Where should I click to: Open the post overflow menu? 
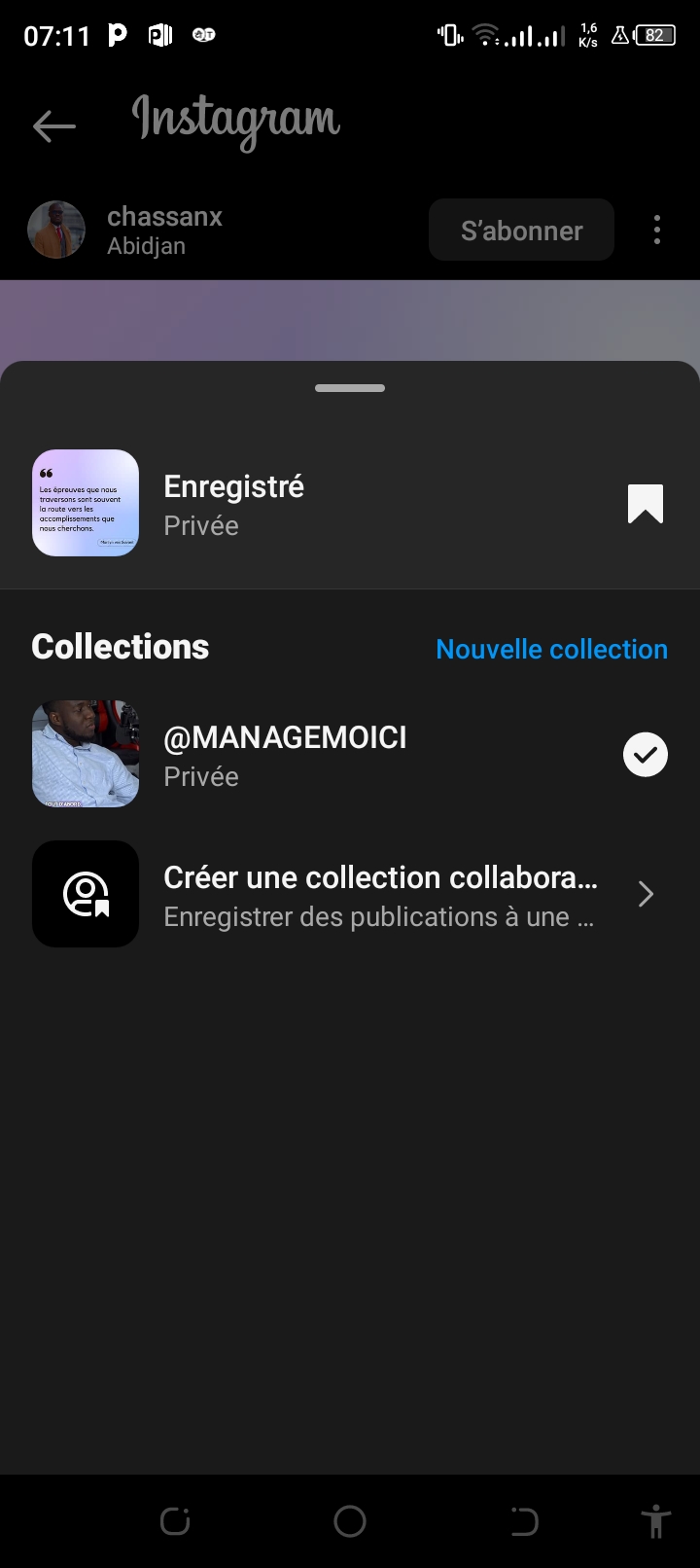tap(657, 231)
